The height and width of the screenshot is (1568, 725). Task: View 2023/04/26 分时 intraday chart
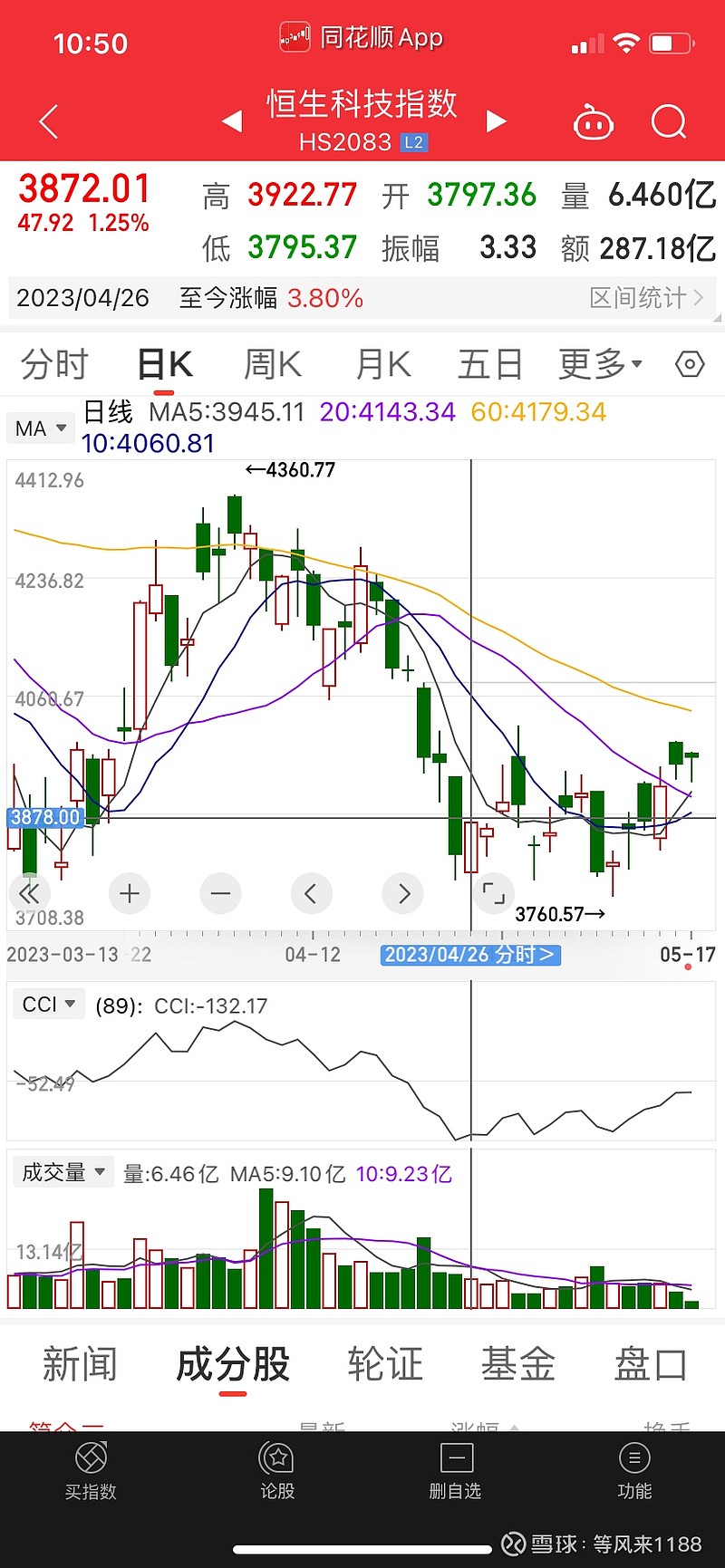[470, 955]
